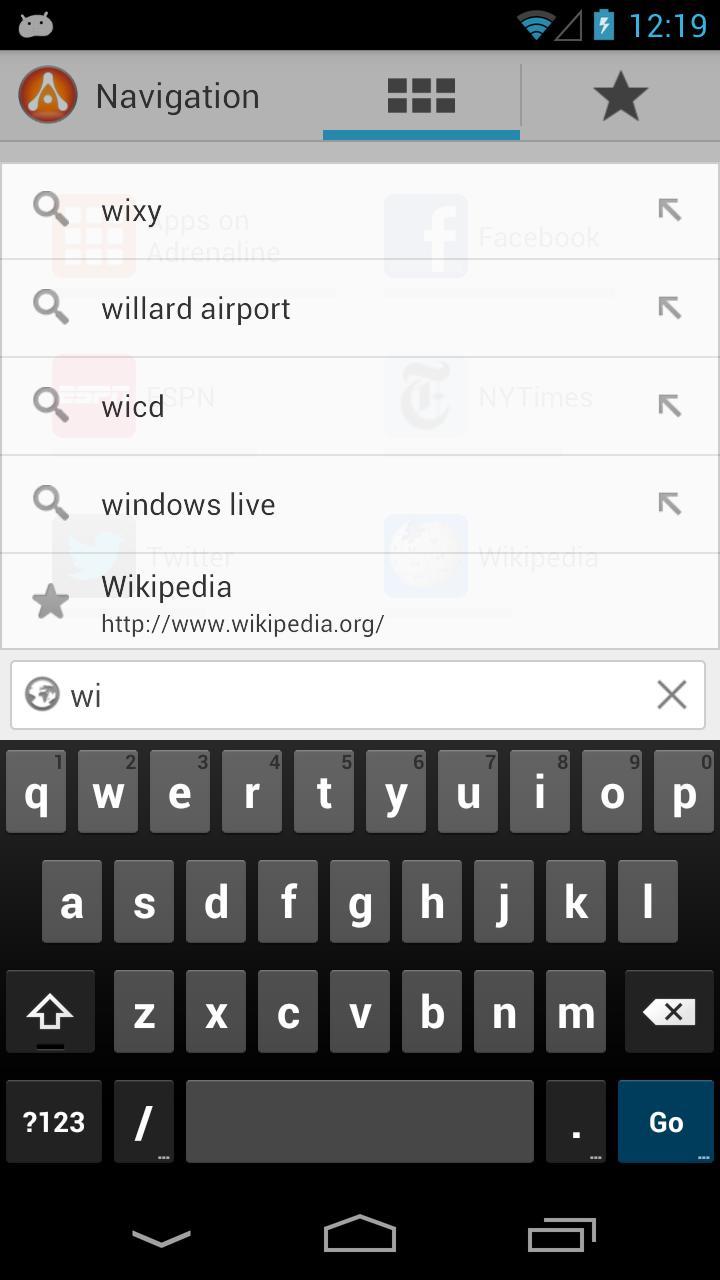The width and height of the screenshot is (720, 1280).
Task: Tap the search input field showing wi
Action: (300, 694)
